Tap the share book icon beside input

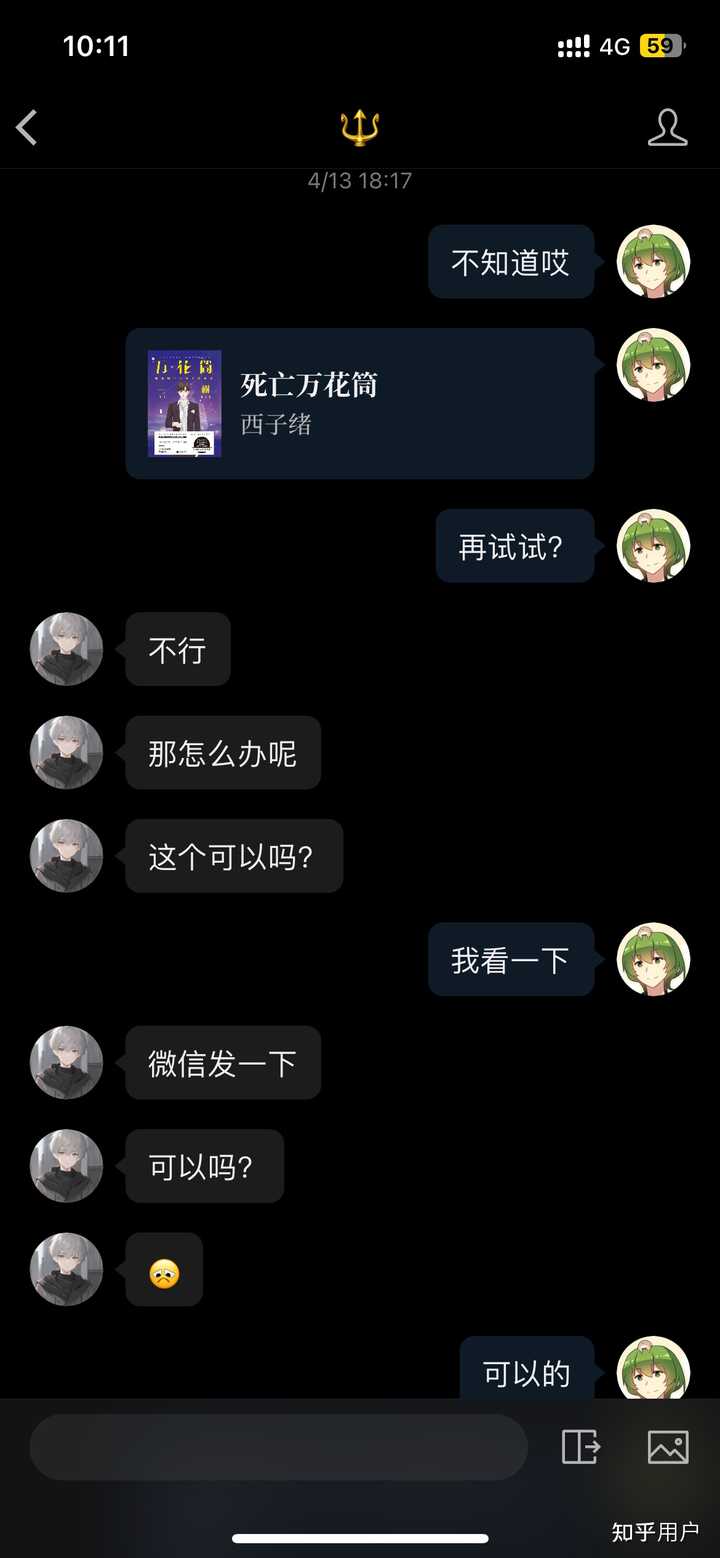[580, 1447]
